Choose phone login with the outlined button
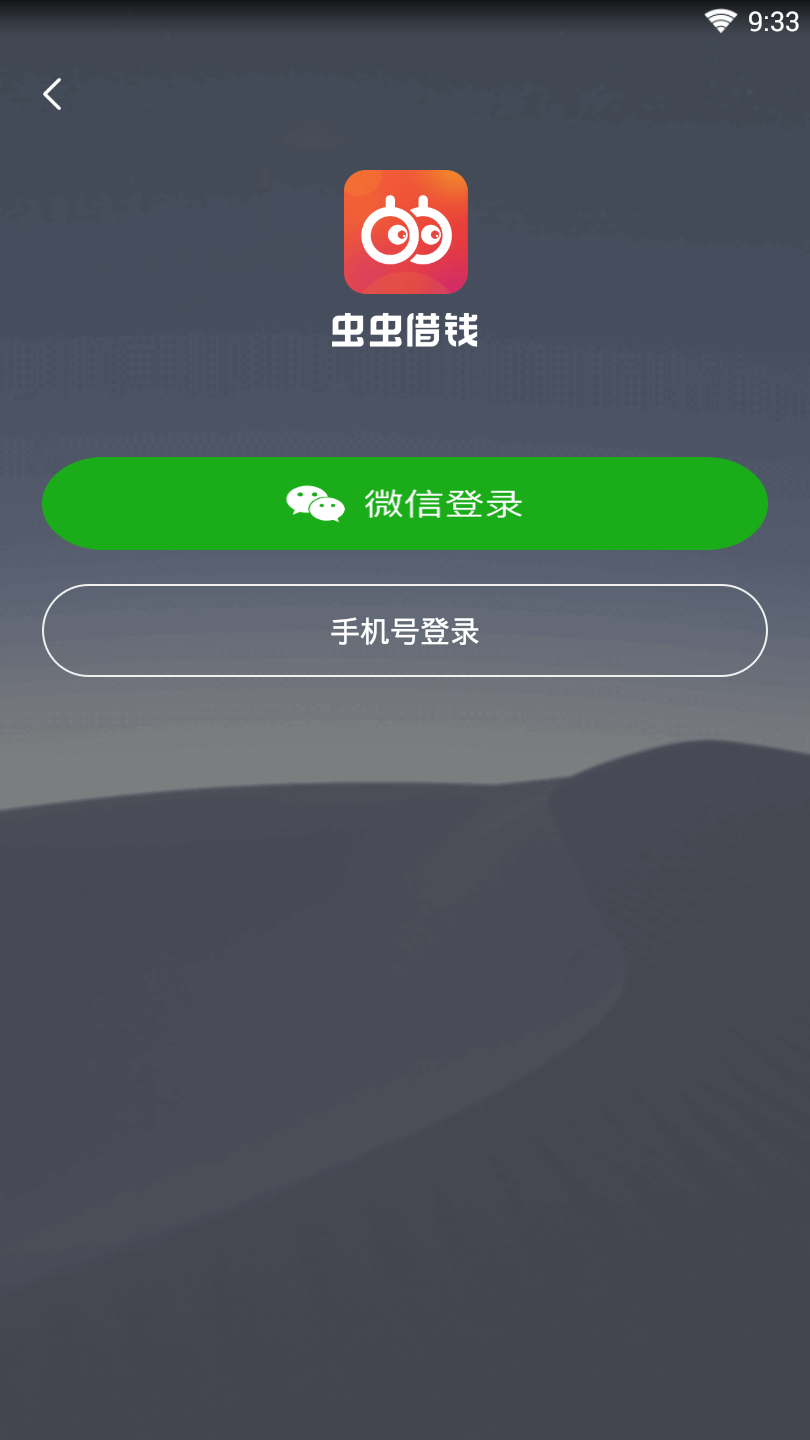Viewport: 810px width, 1440px height. (x=405, y=630)
